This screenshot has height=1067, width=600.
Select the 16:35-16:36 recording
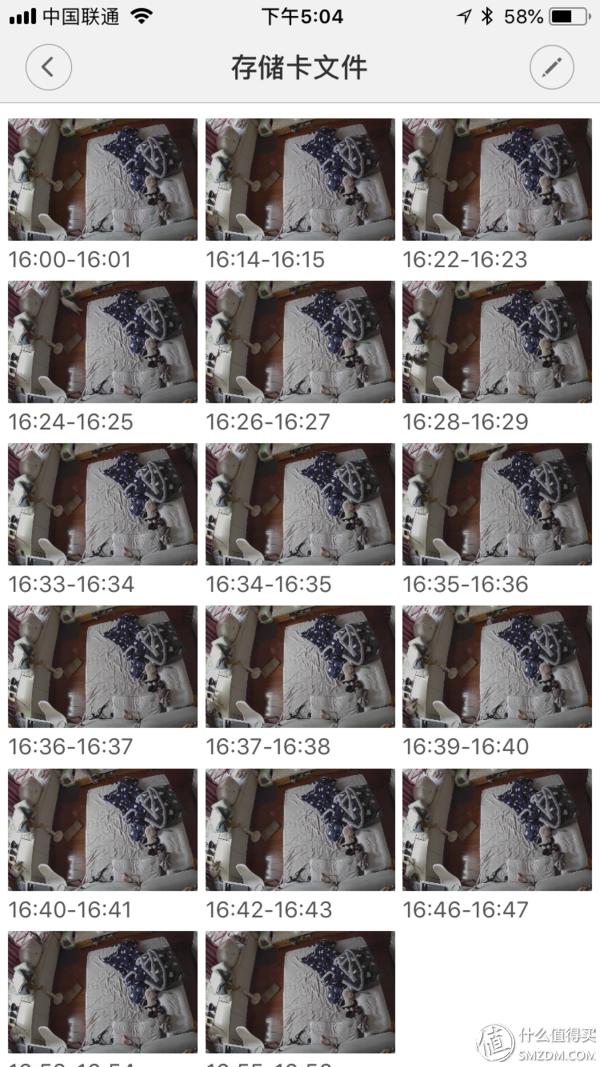pos(497,504)
